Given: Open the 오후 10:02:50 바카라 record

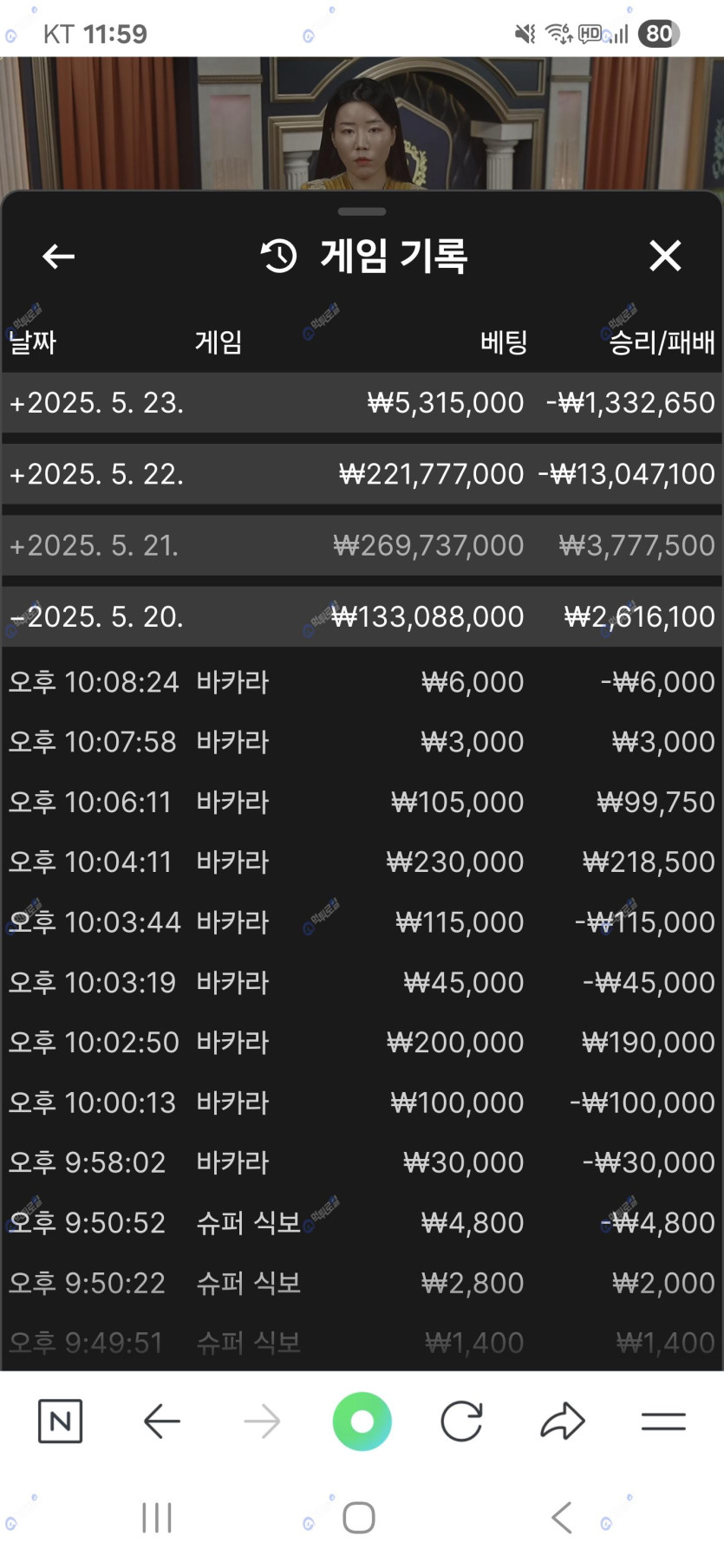Looking at the screenshot, I should [362, 1043].
